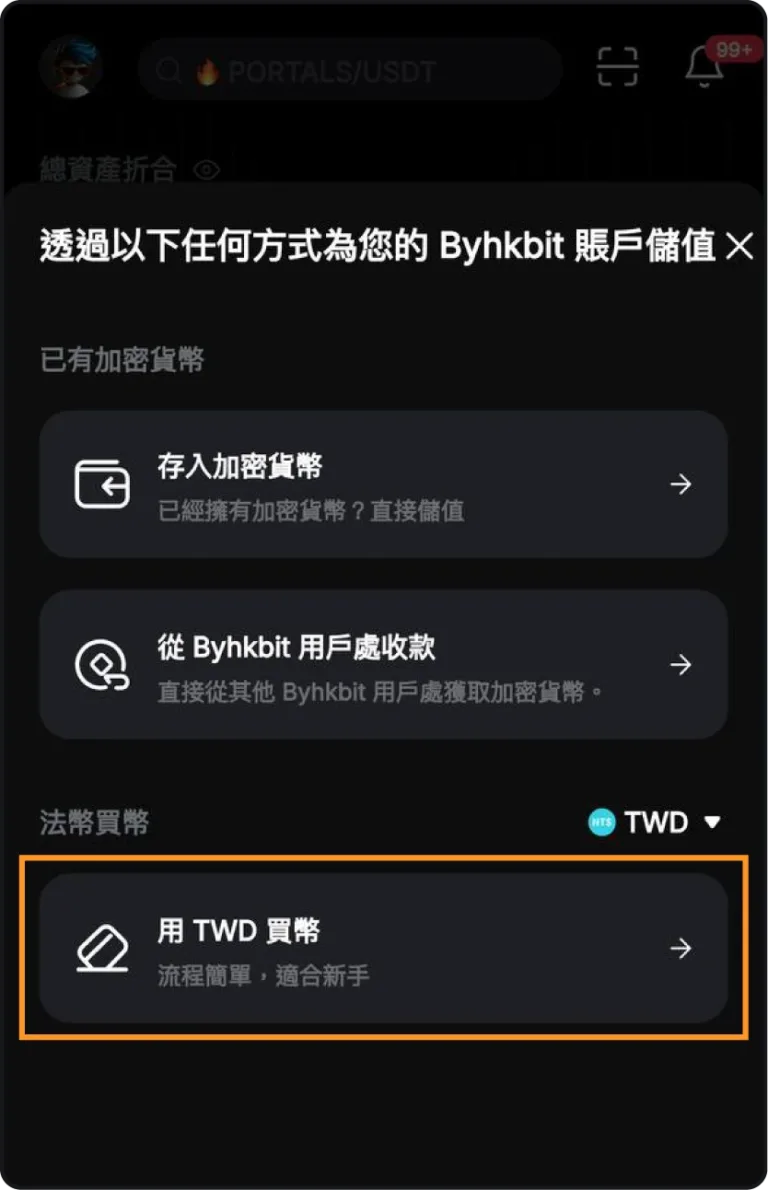Click the search magnifier icon

(x=168, y=70)
